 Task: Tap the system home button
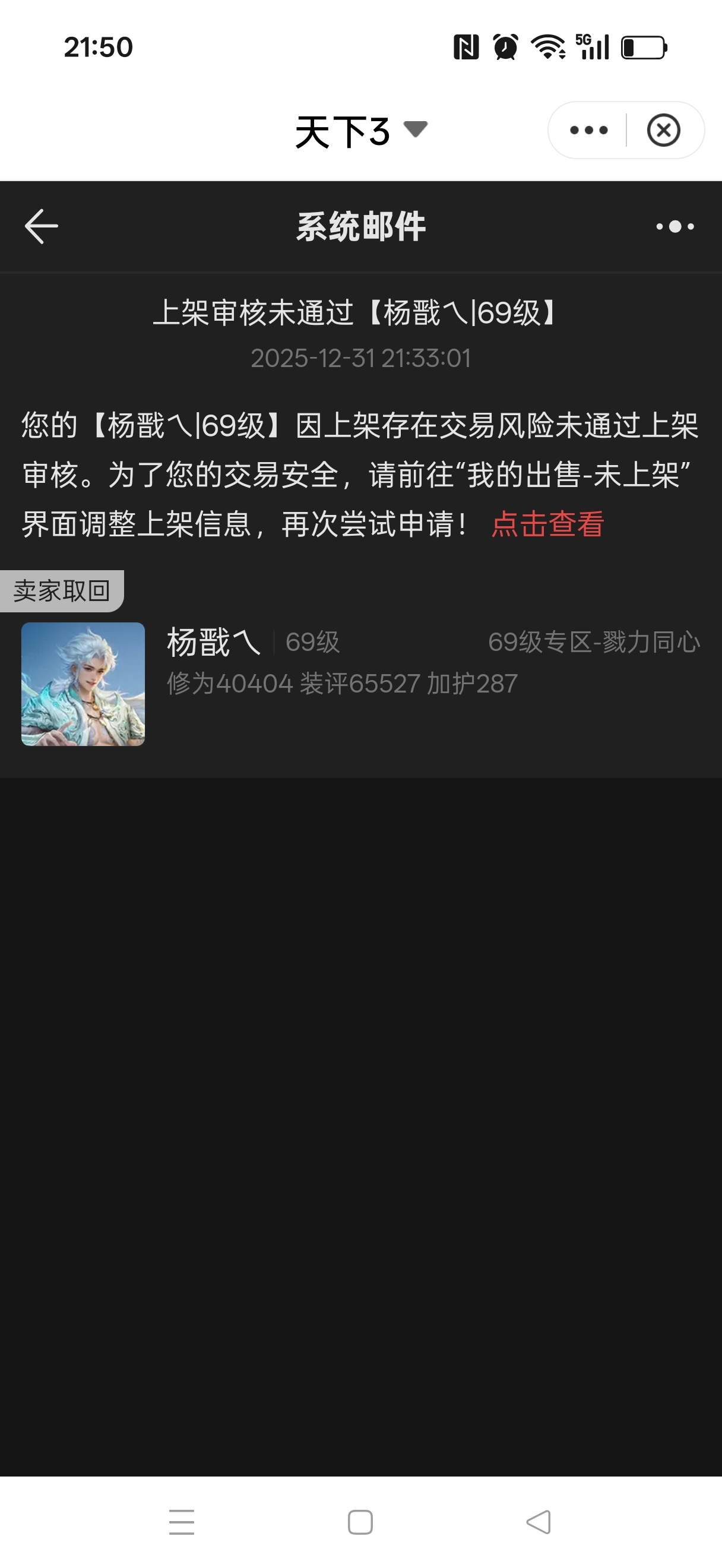[360, 1522]
